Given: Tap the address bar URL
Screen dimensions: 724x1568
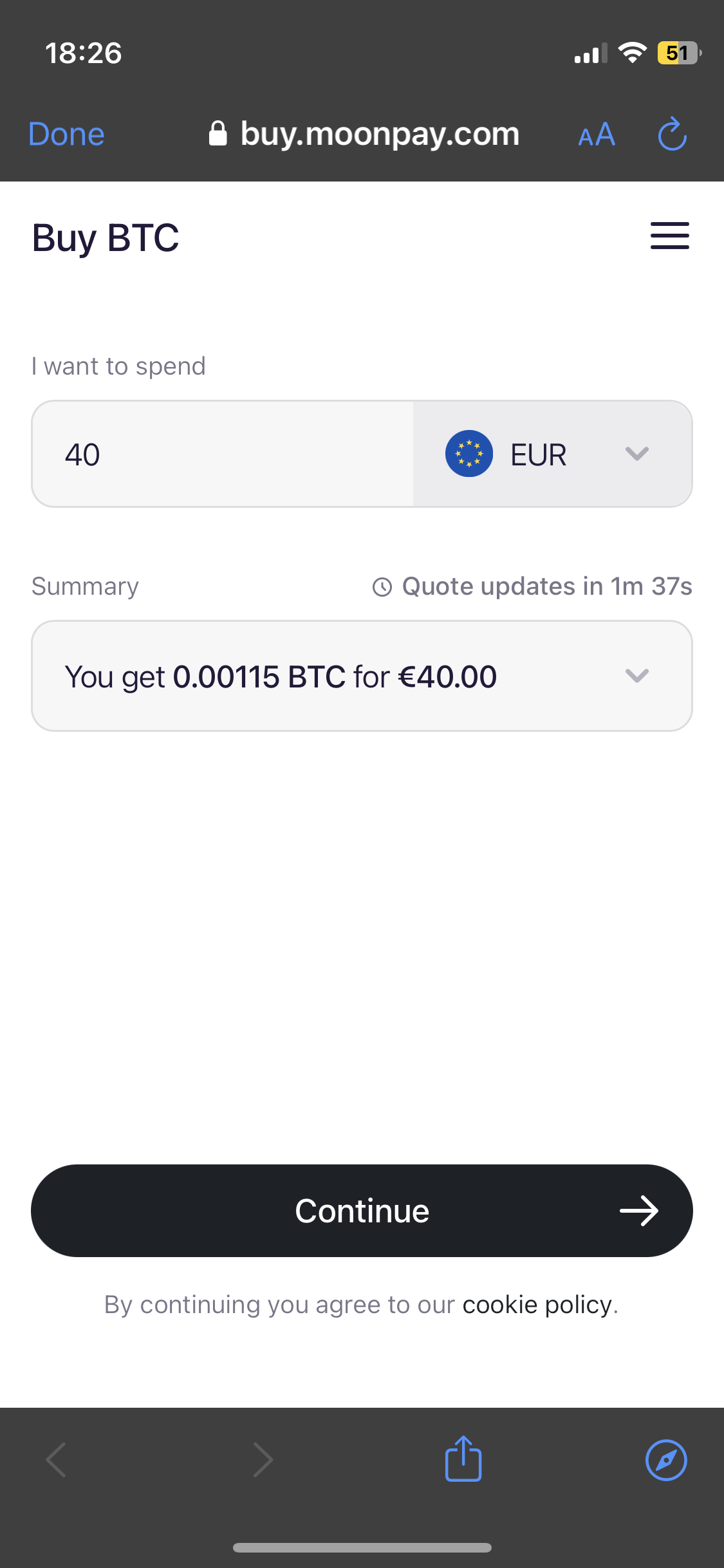Looking at the screenshot, I should (378, 135).
